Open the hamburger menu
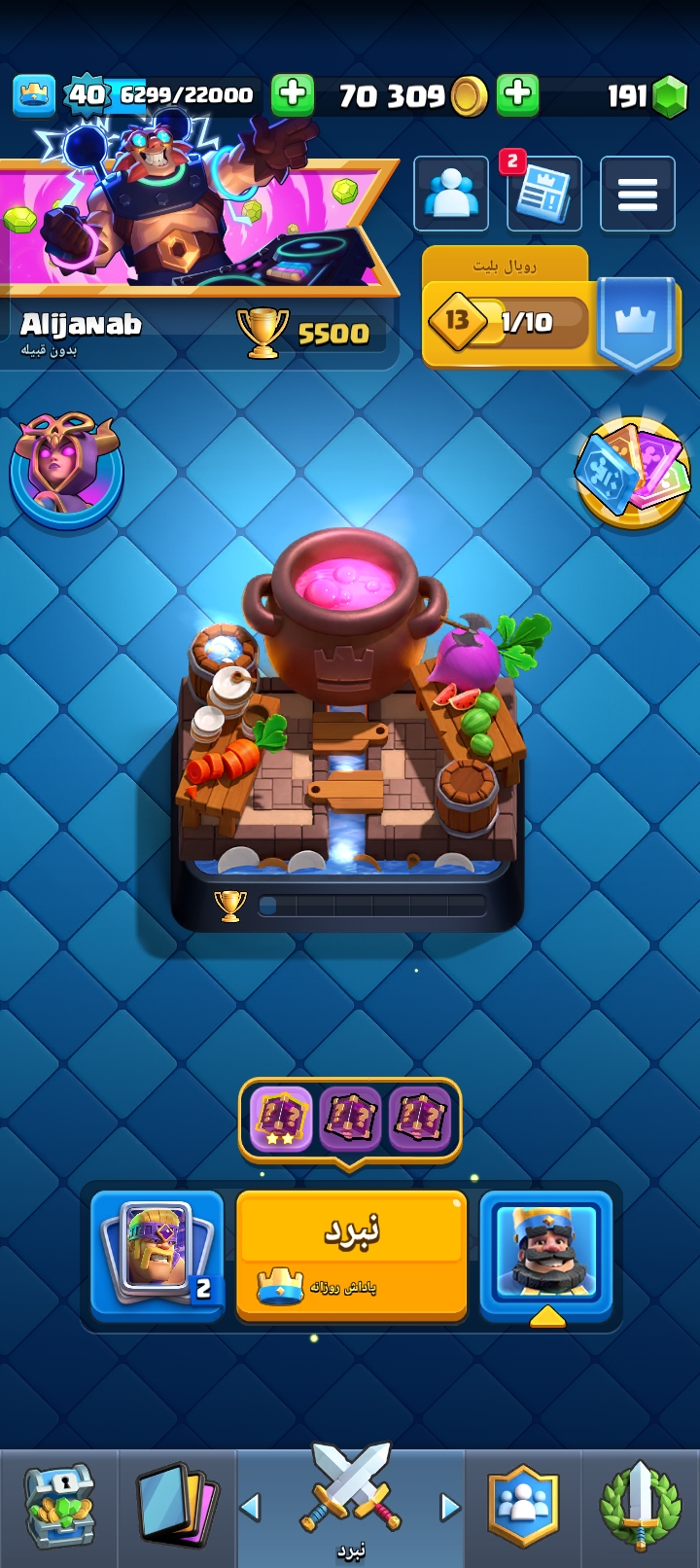Viewport: 700px width, 1568px height. point(638,194)
